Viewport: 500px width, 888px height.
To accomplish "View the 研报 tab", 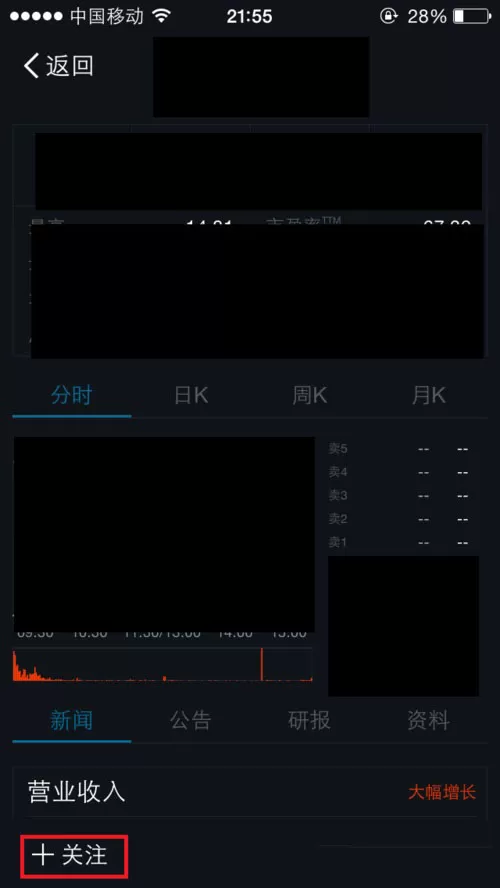I will [x=310, y=721].
